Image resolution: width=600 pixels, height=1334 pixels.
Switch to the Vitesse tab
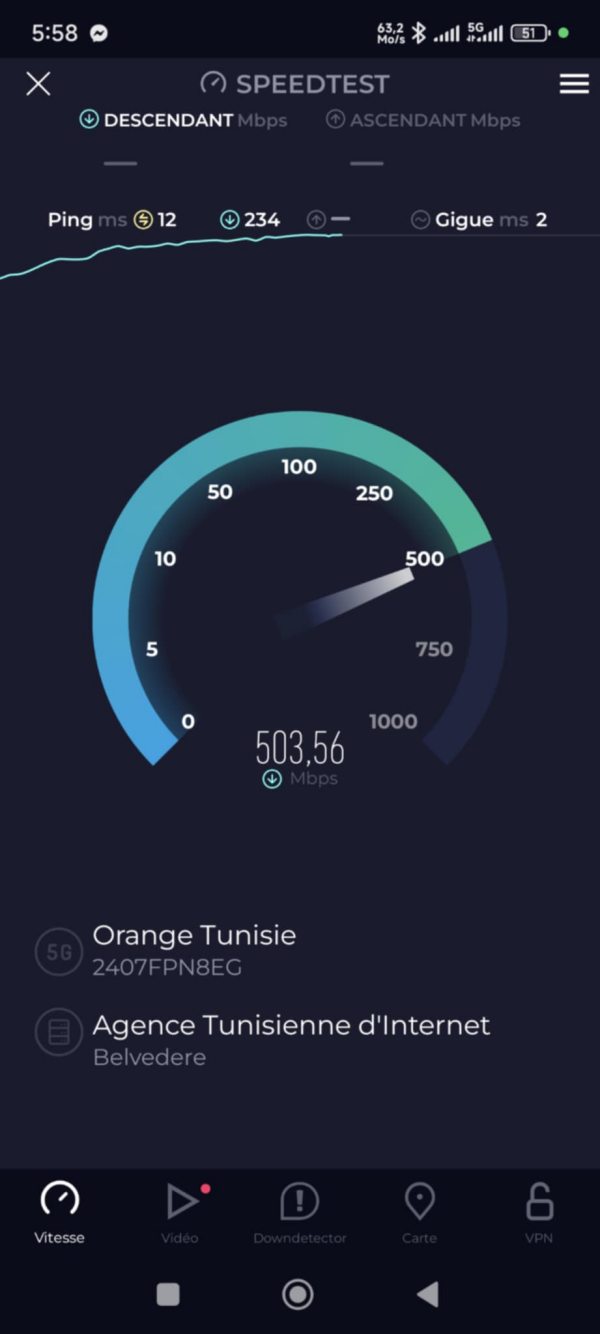60,1213
